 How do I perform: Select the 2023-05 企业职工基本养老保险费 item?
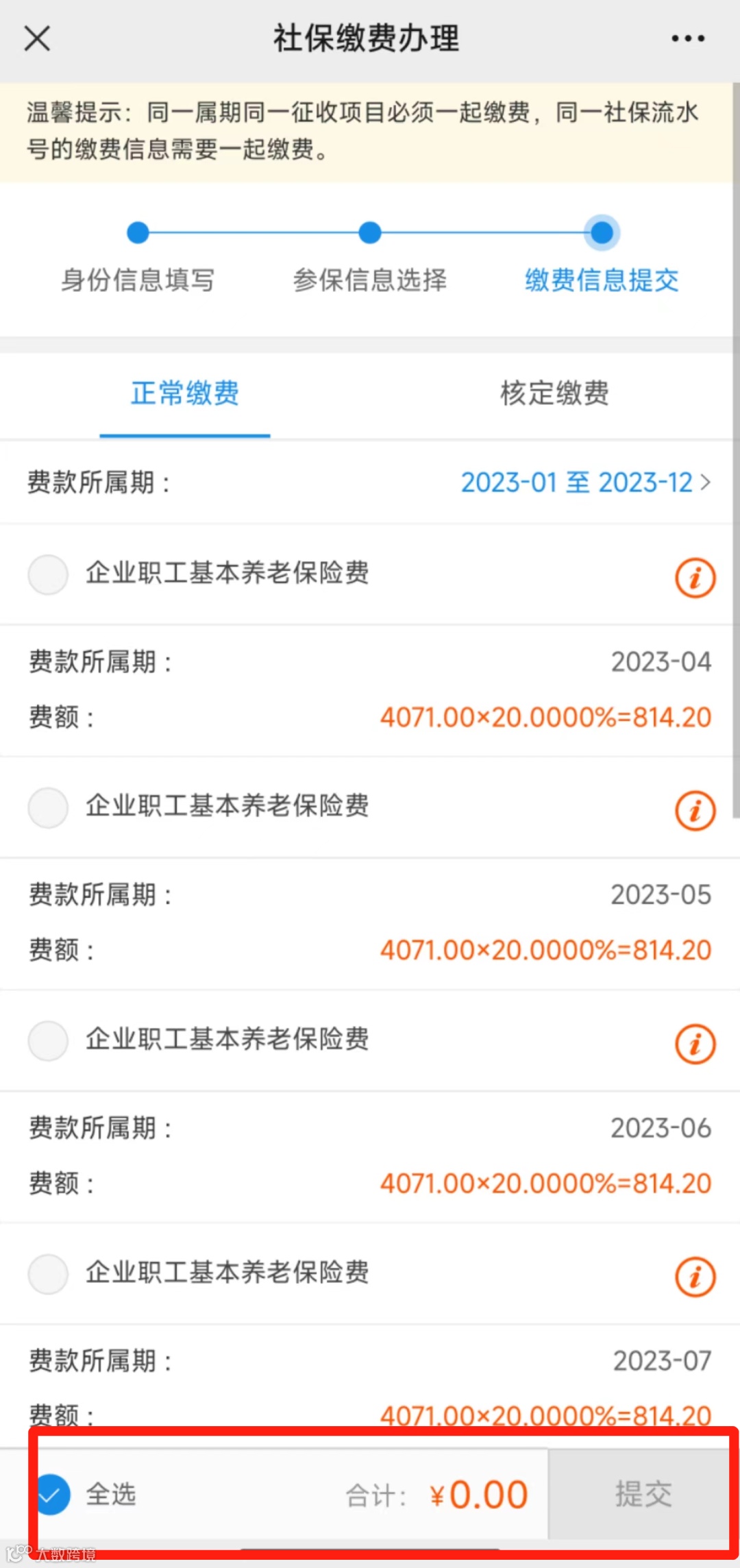[48, 807]
